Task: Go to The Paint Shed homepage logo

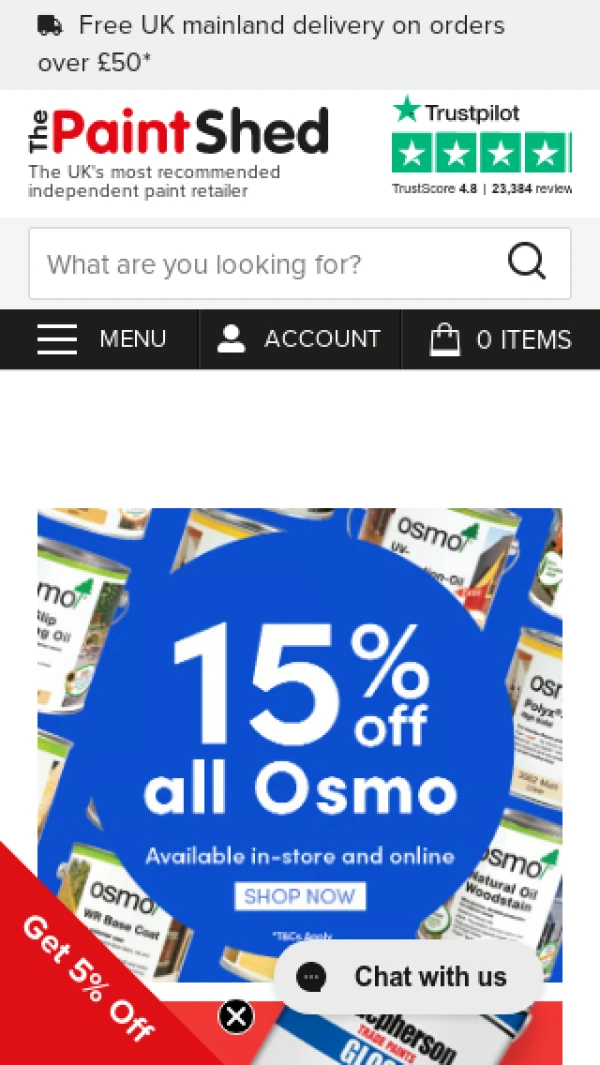Action: click(178, 135)
